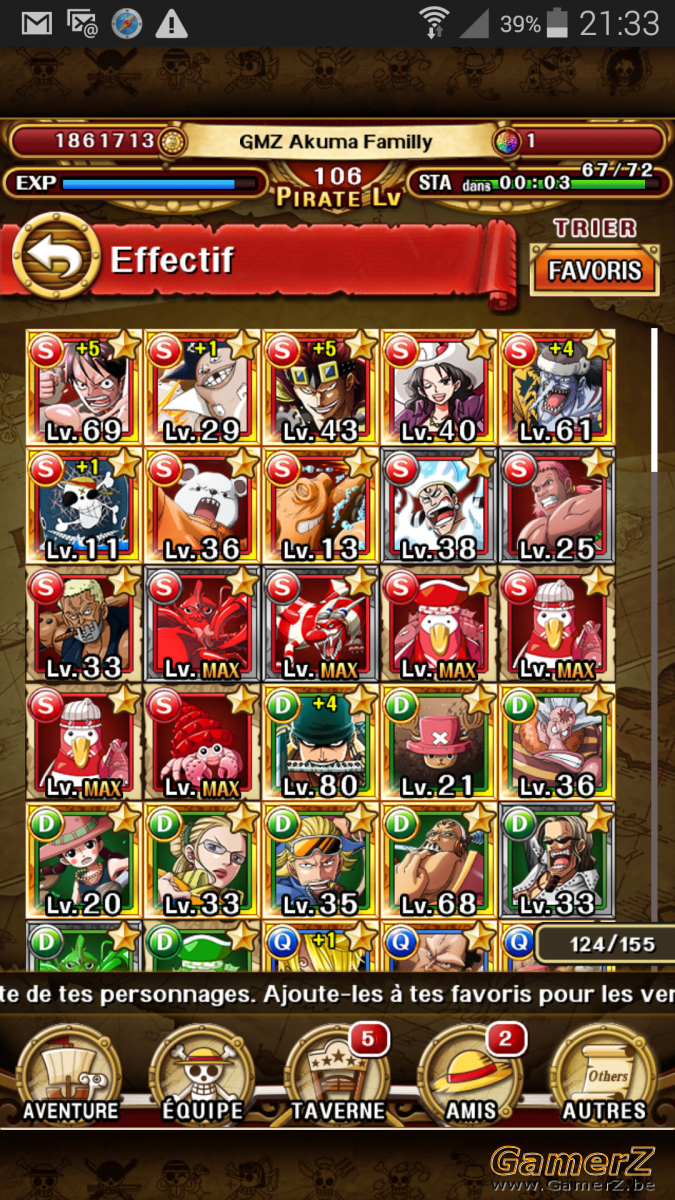View the Lv.40 character card
The height and width of the screenshot is (1200, 675).
(438, 388)
